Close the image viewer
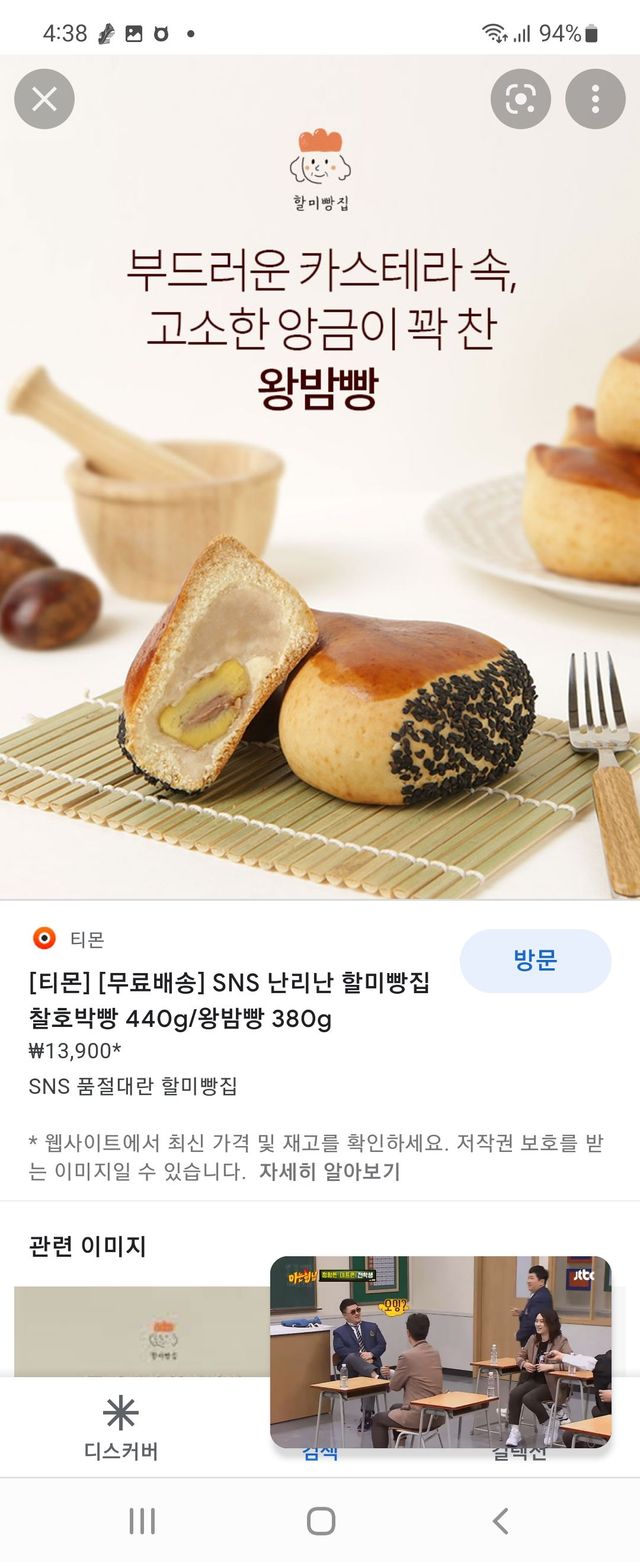Screen dimensions: 640x1562 pos(44,99)
